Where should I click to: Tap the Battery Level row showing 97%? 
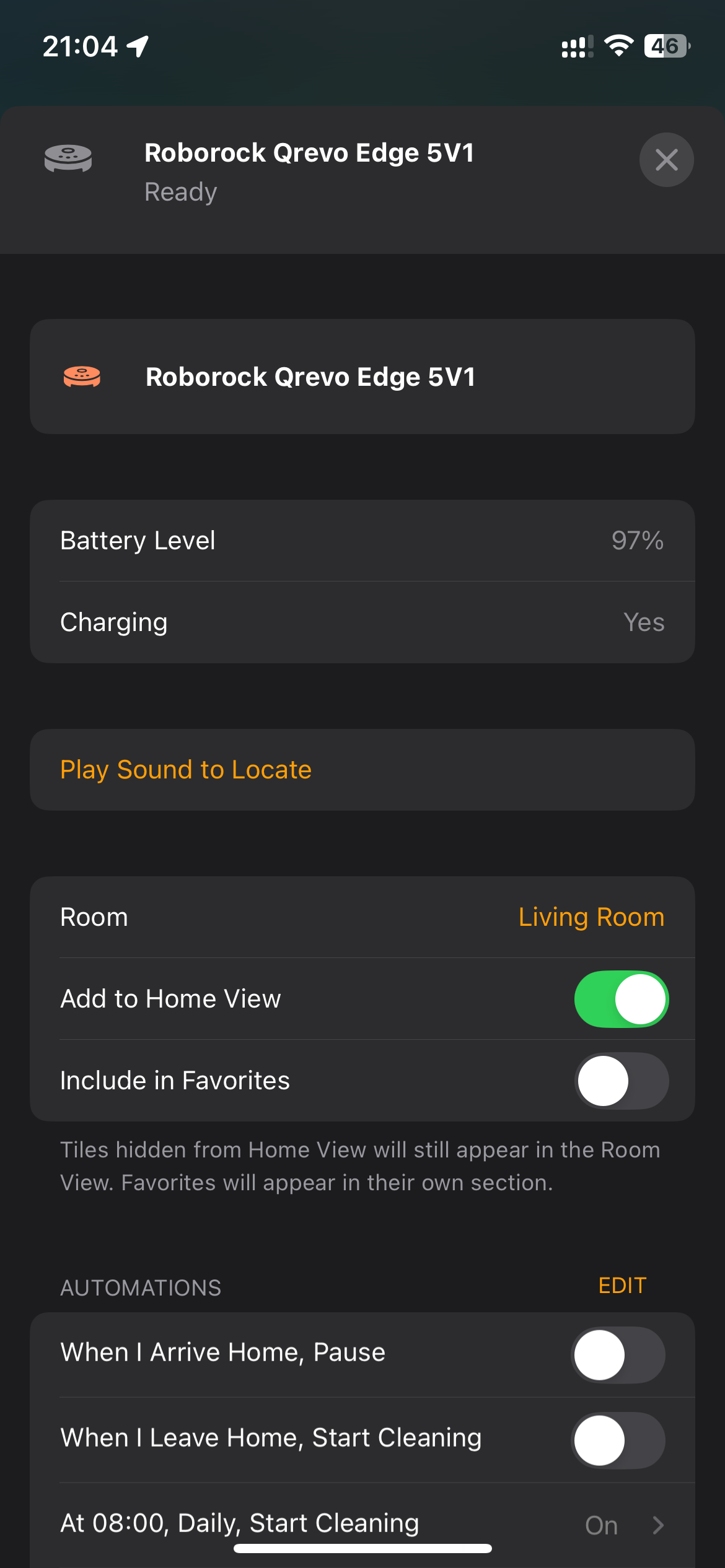click(x=362, y=539)
